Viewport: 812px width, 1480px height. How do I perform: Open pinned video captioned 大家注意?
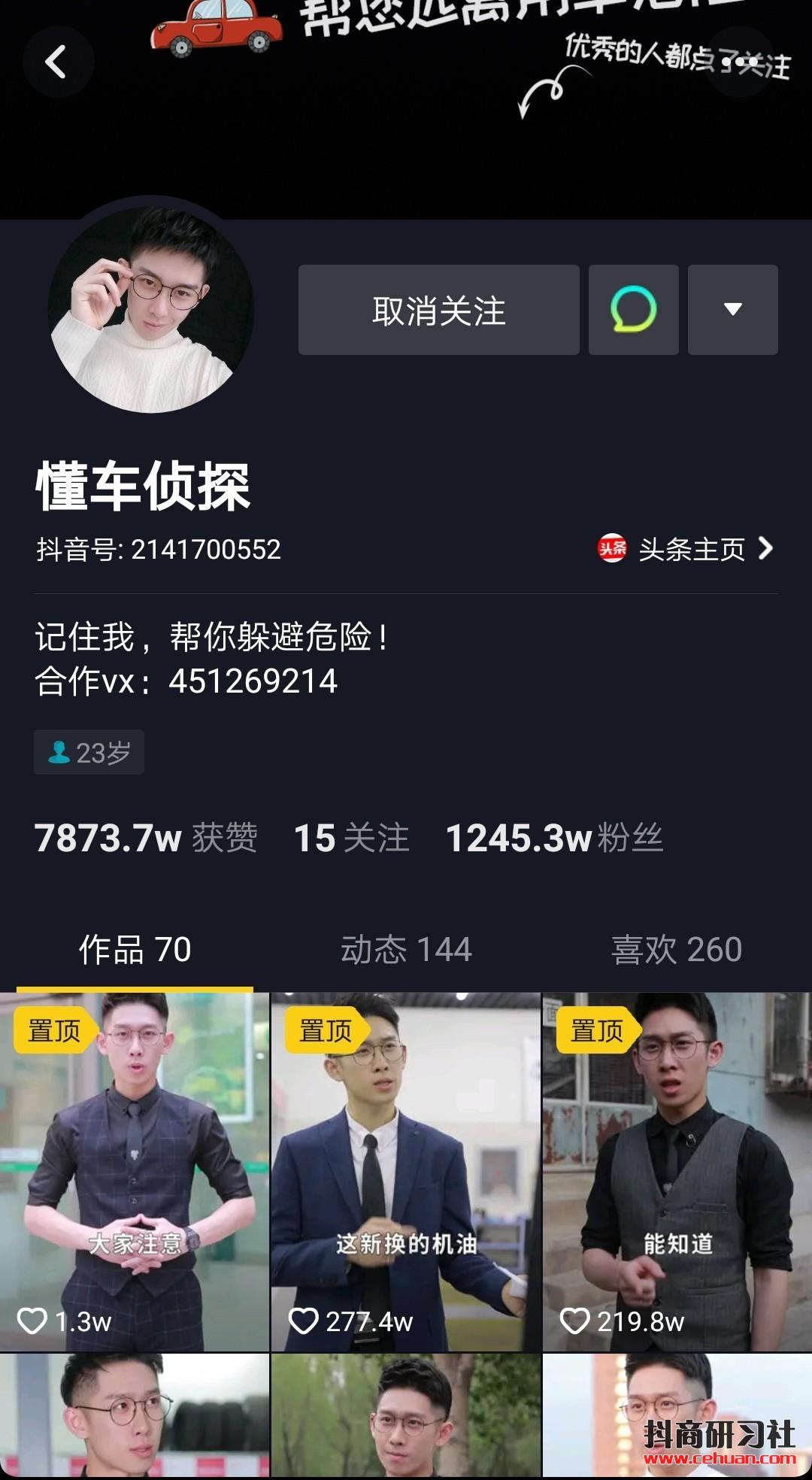click(x=135, y=1172)
